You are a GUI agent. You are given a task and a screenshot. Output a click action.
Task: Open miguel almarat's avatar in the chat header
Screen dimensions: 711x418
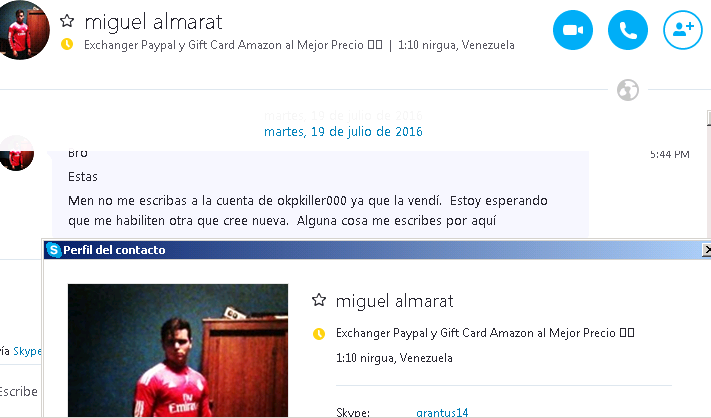point(24,30)
